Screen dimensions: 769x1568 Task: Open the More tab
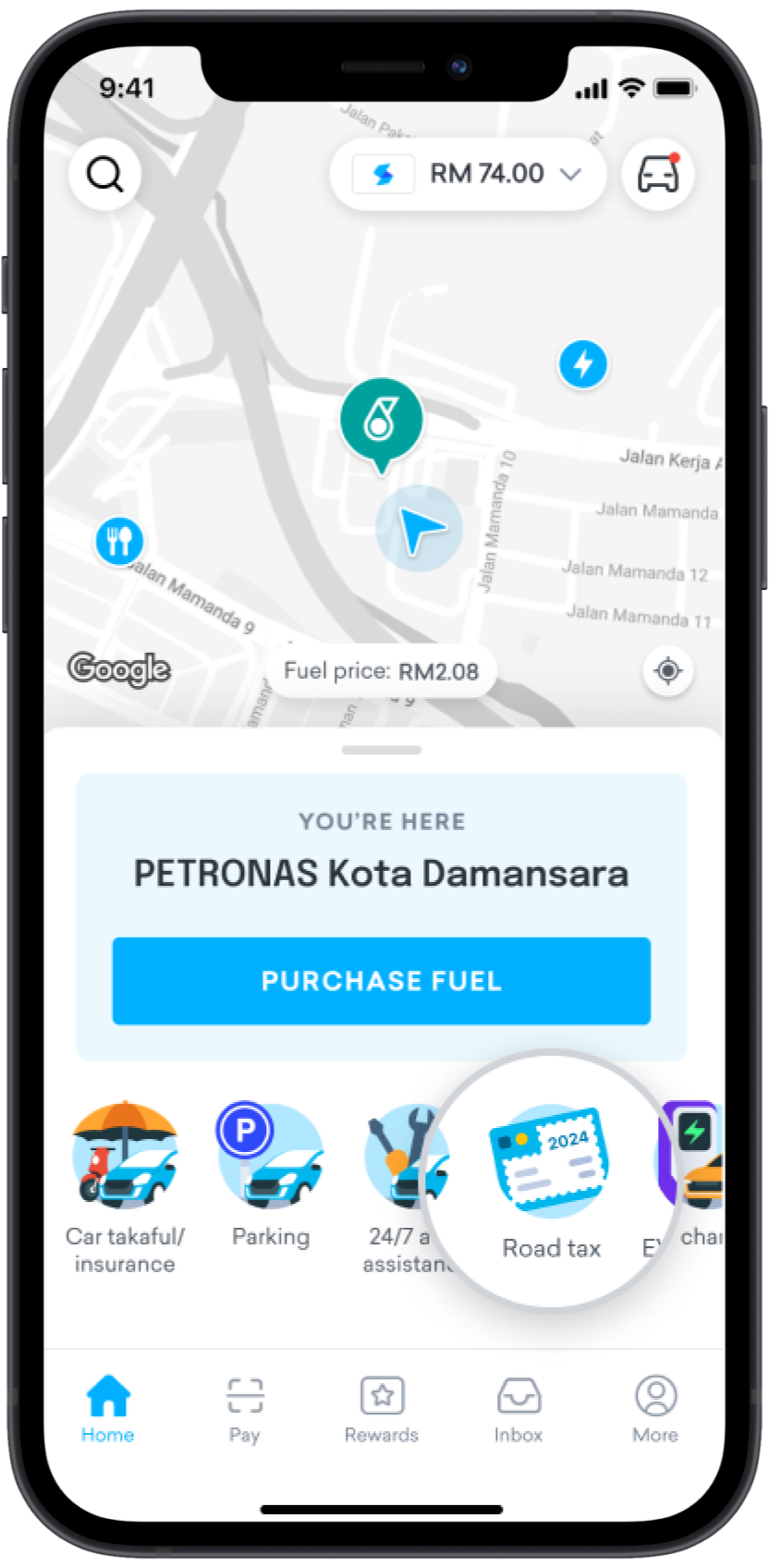pos(654,1409)
